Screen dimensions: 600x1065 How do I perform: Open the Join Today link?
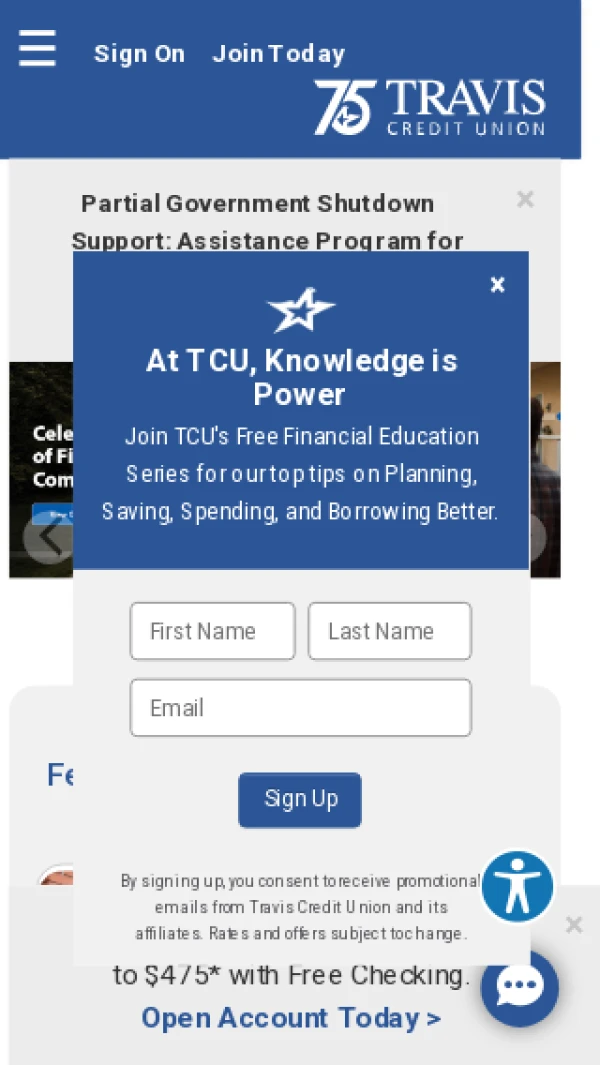coord(278,54)
